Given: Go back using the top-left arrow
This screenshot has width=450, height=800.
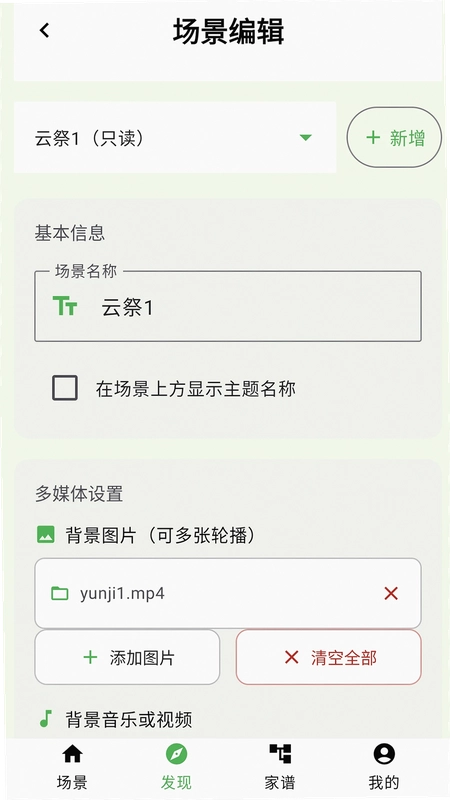Looking at the screenshot, I should click(44, 30).
